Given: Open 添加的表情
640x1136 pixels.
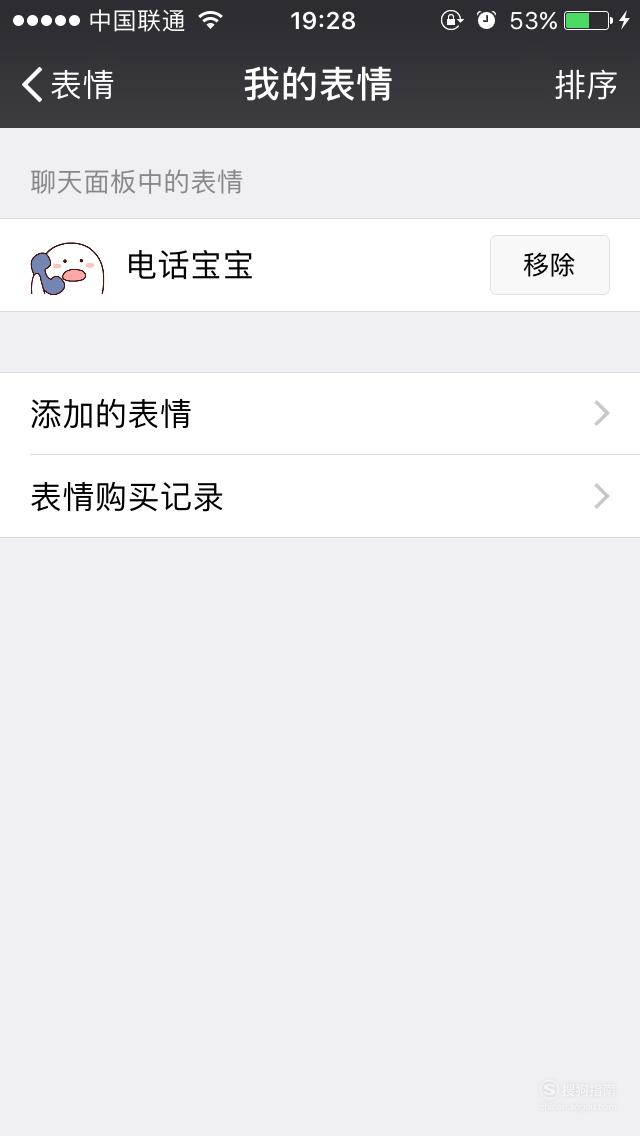Looking at the screenshot, I should click(x=320, y=414).
